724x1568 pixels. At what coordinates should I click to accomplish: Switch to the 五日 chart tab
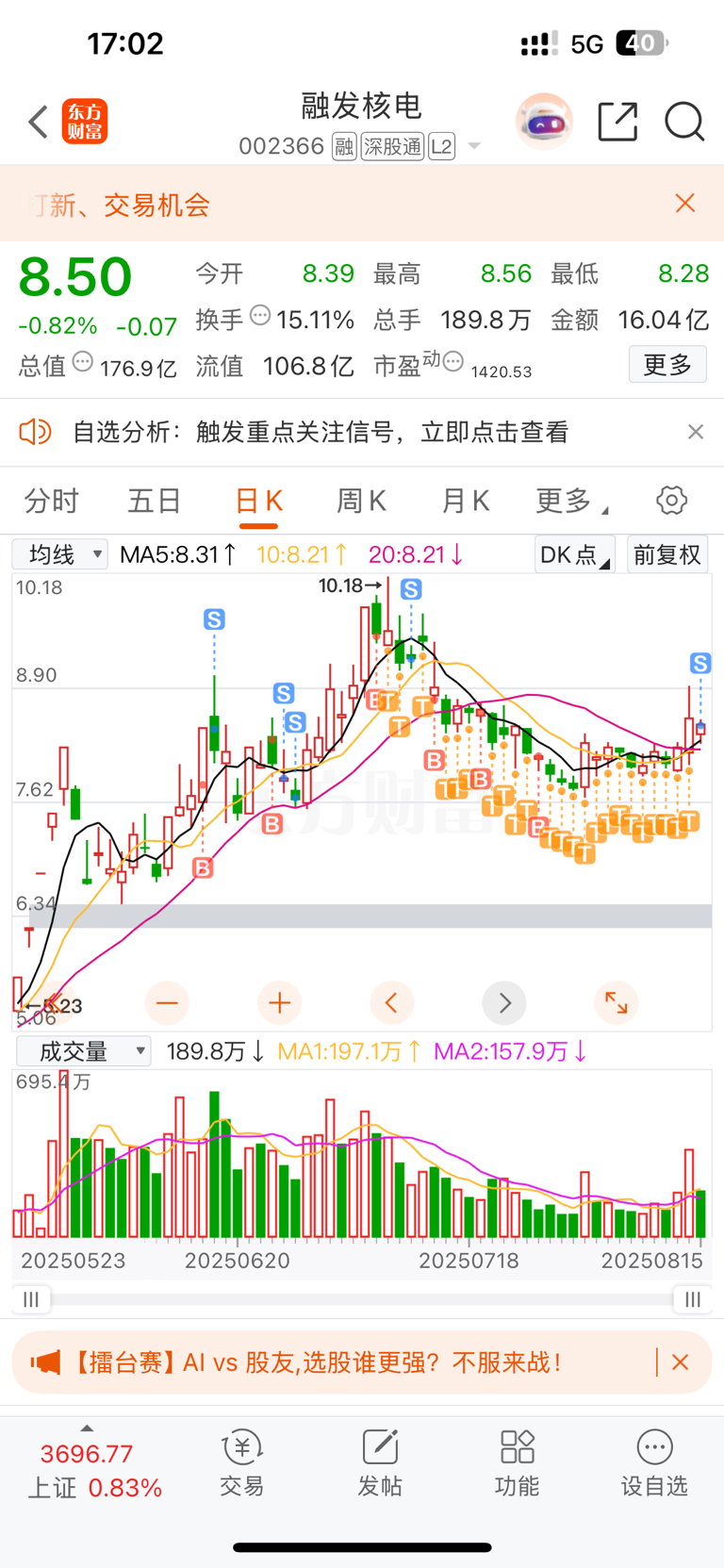(154, 501)
